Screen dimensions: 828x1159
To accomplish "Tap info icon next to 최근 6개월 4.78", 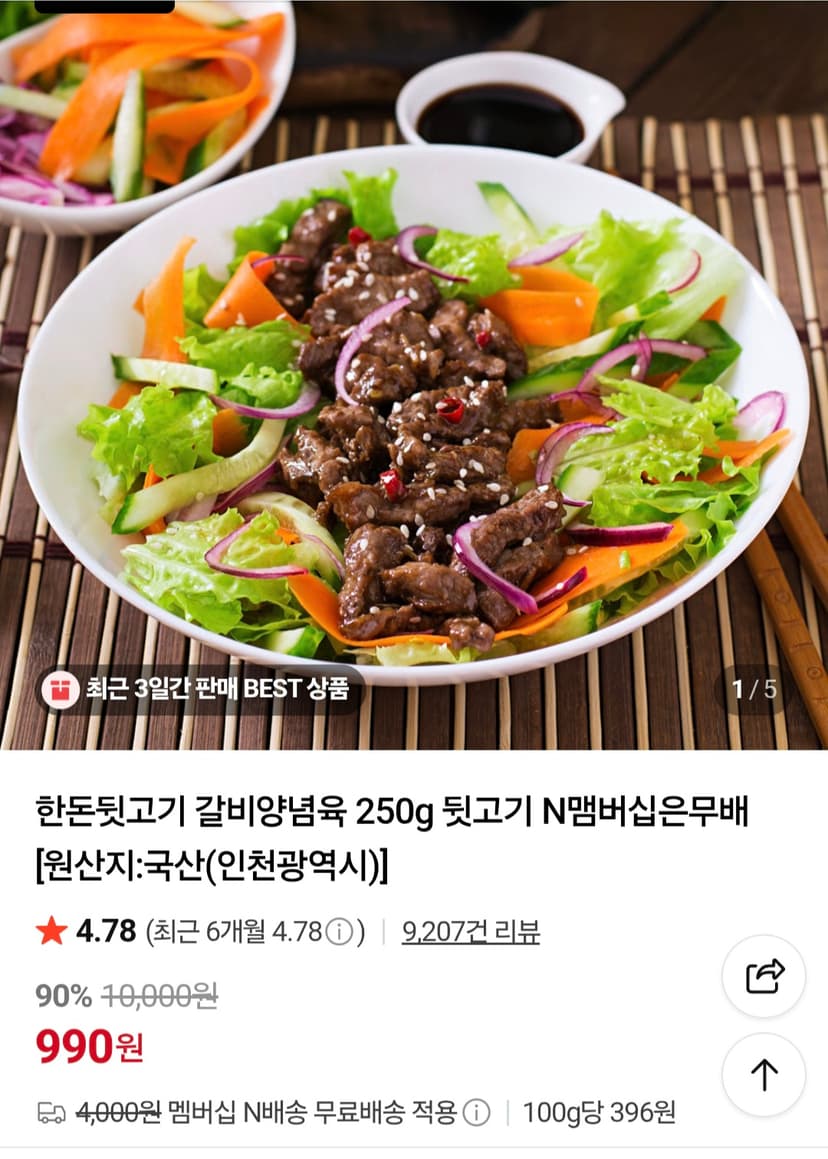I will (x=339, y=932).
